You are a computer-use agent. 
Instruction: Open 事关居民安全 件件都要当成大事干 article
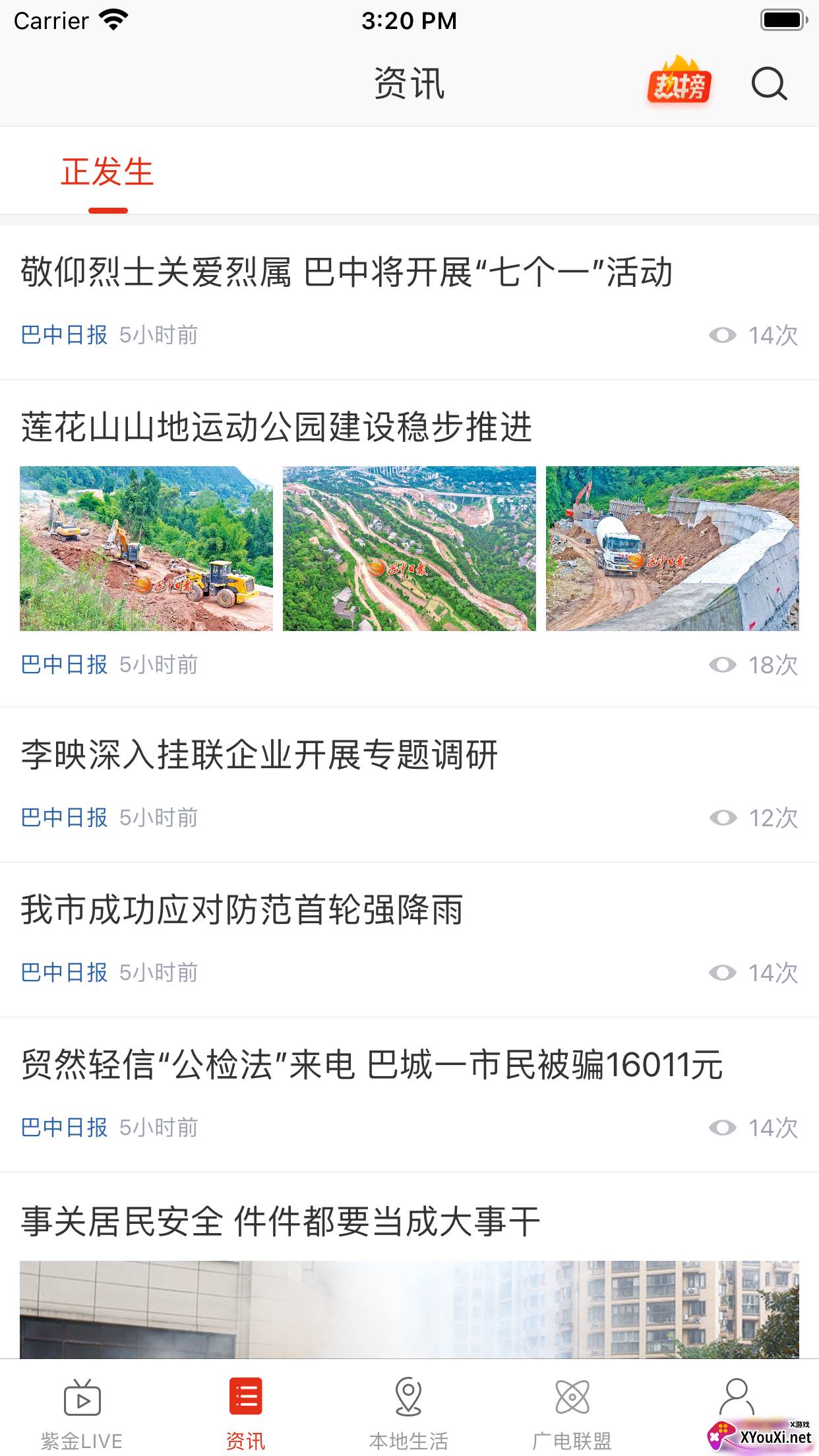[280, 1221]
